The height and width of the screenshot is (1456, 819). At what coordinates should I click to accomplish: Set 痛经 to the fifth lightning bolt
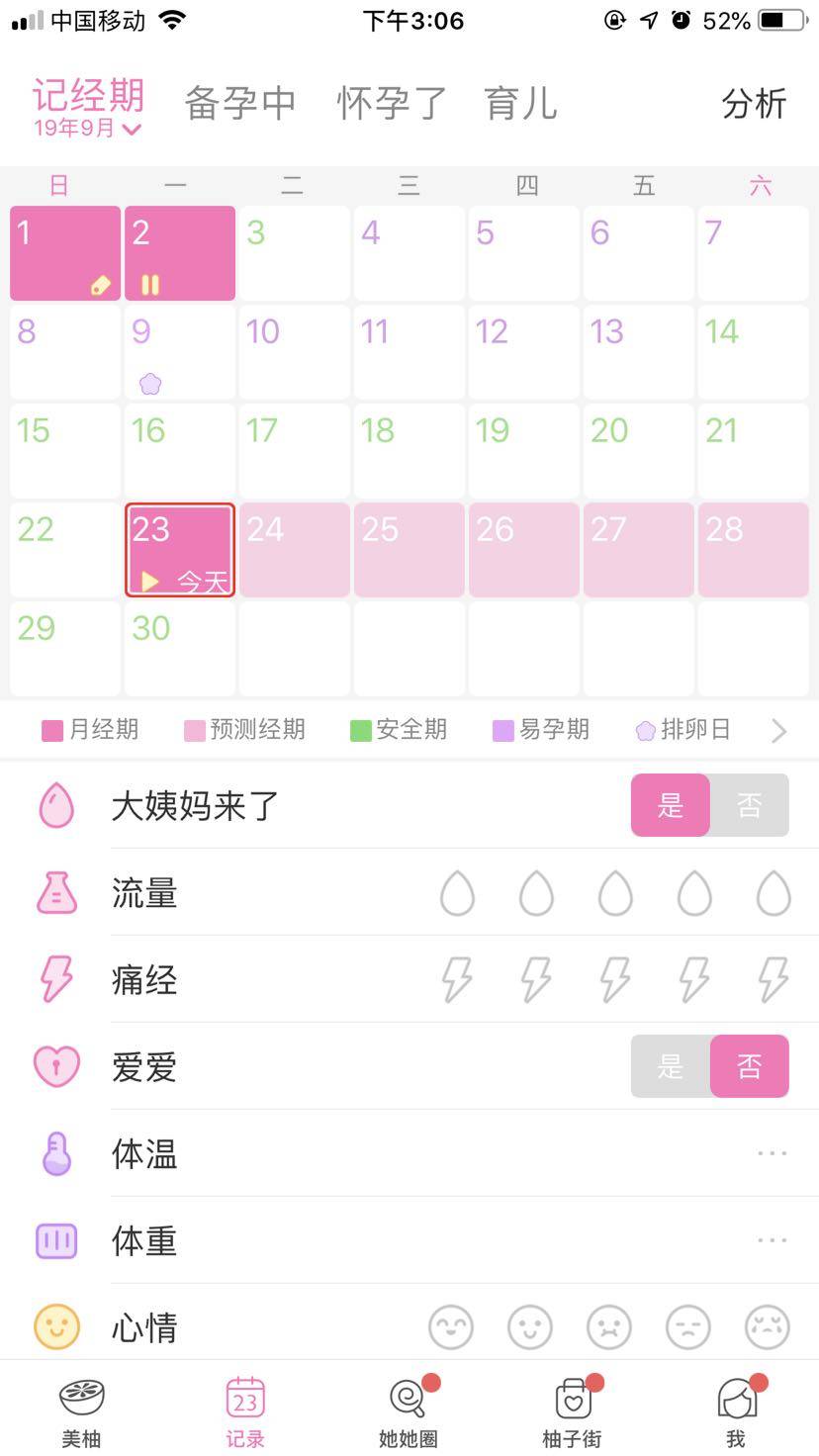coord(773,979)
